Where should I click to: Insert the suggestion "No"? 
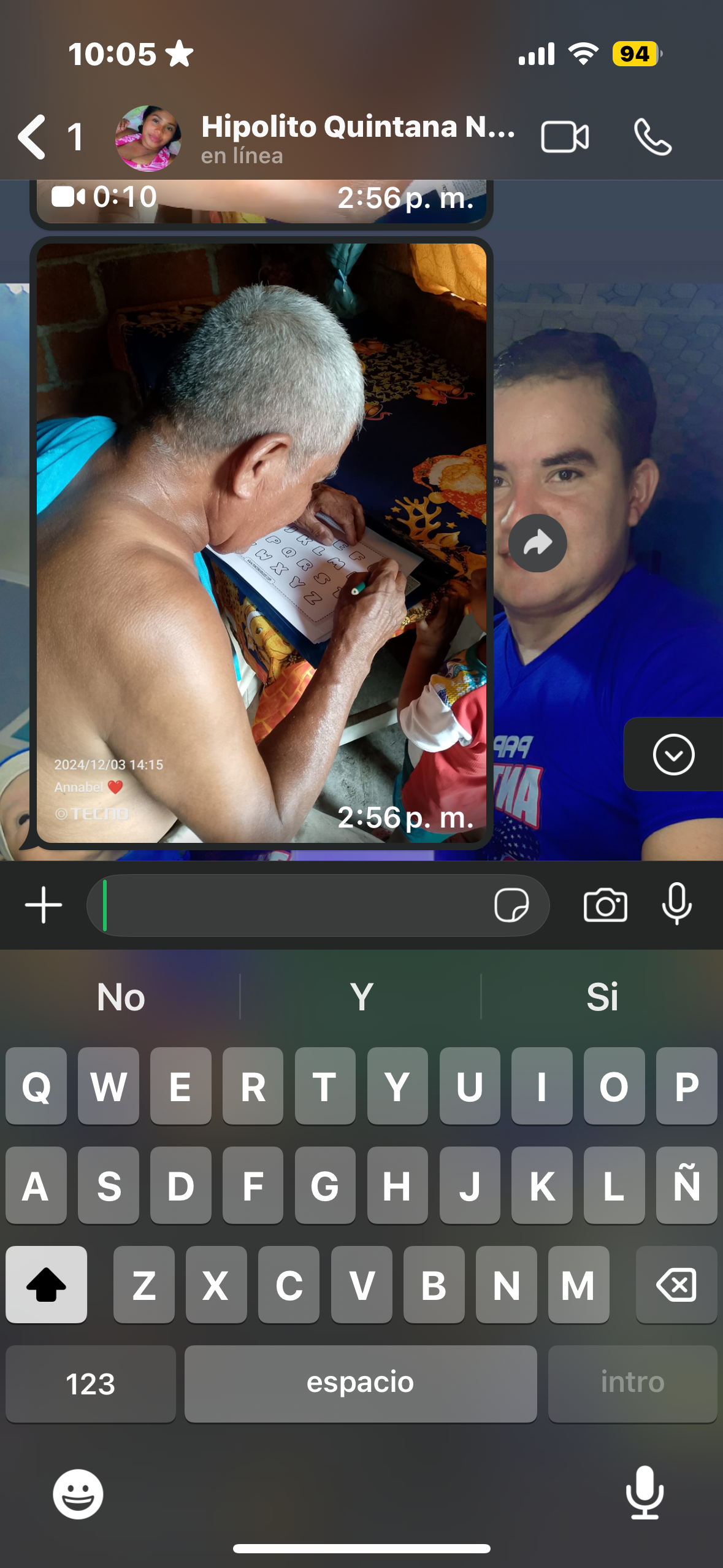pyautogui.click(x=121, y=997)
